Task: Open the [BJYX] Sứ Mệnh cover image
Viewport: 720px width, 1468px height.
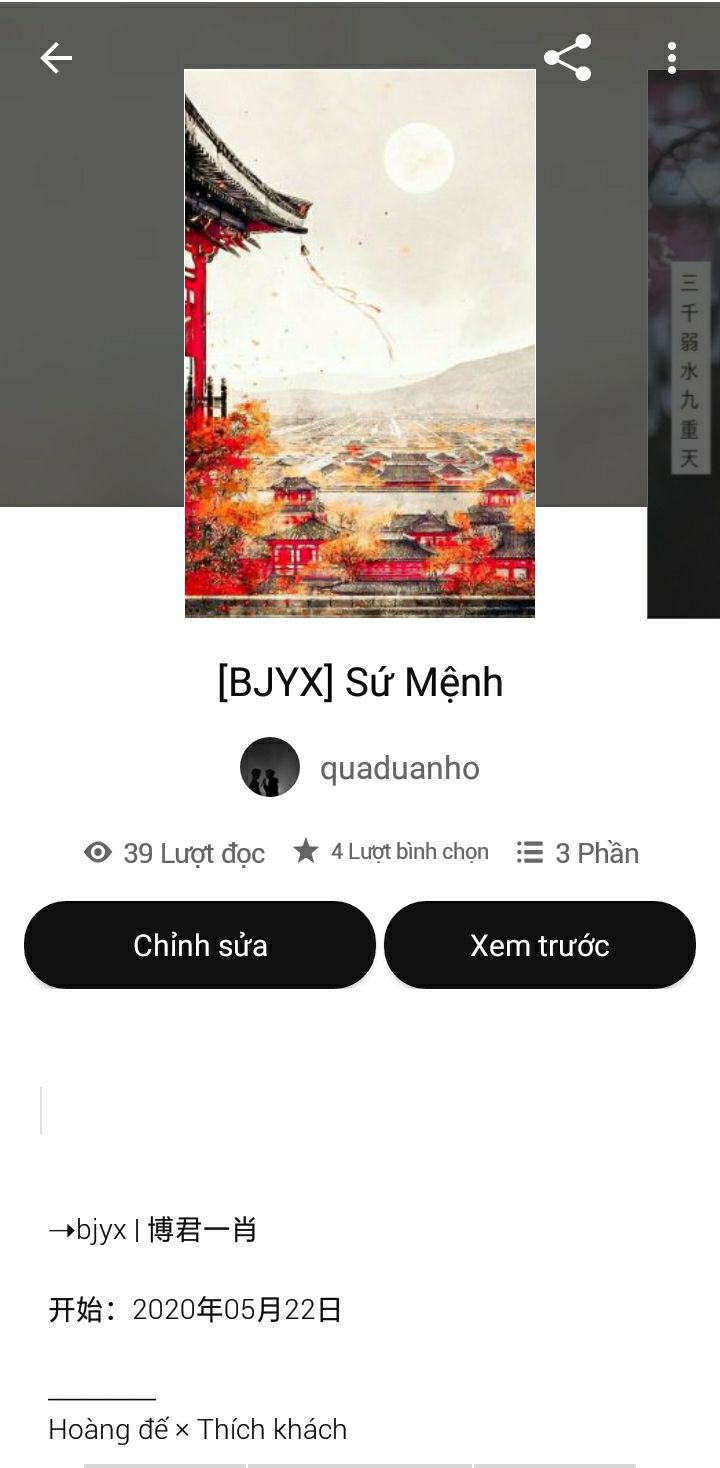Action: [x=360, y=343]
